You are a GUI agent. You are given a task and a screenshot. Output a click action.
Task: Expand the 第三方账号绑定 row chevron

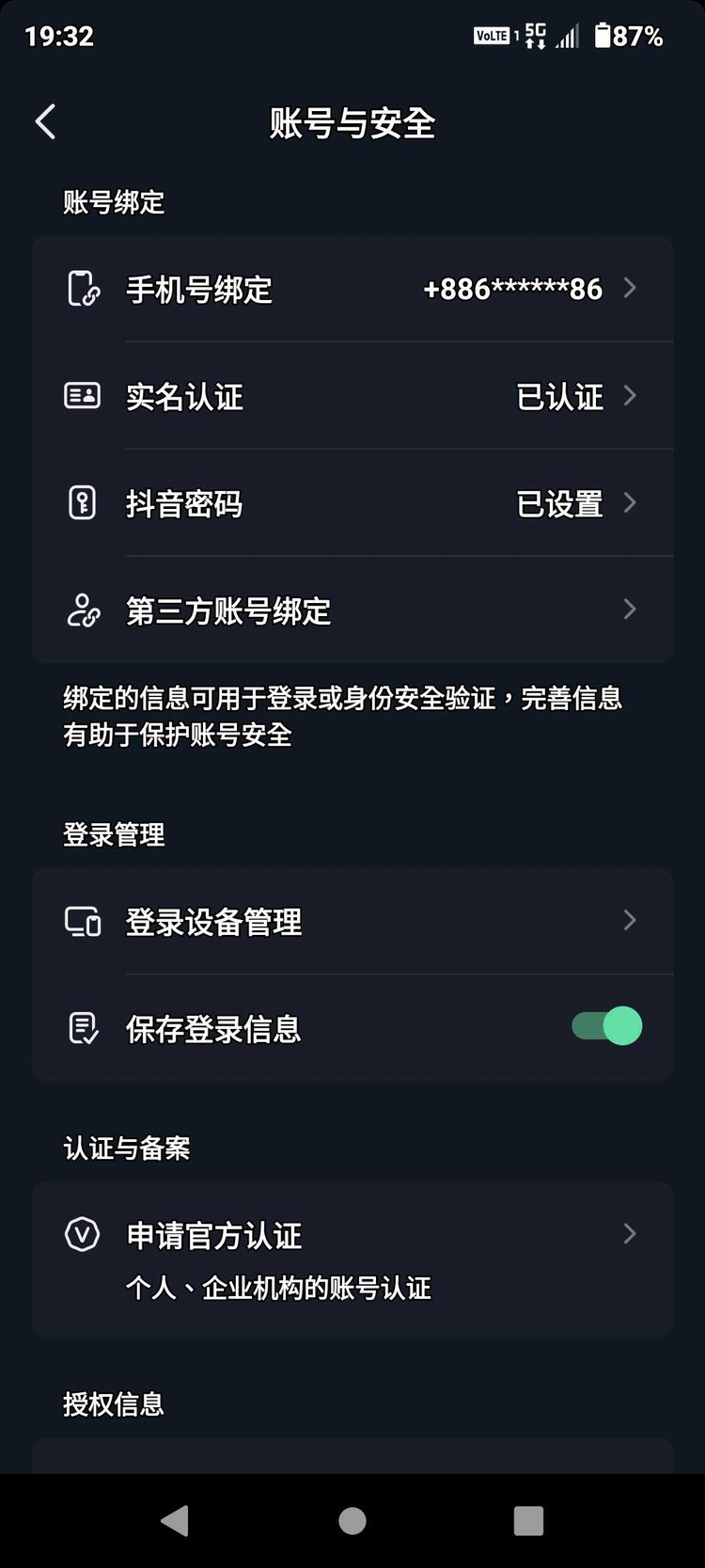click(x=630, y=610)
